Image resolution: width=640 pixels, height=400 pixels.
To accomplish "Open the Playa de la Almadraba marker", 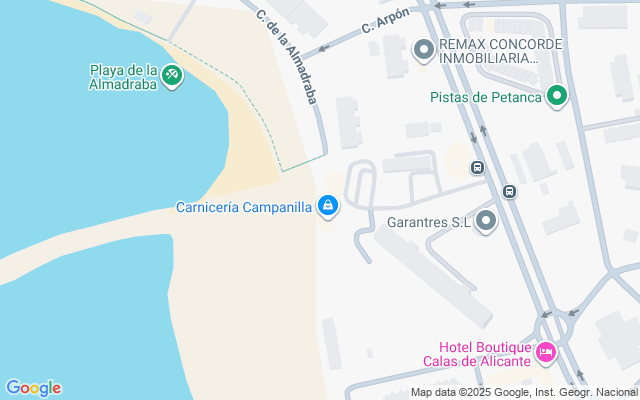I will click(172, 76).
